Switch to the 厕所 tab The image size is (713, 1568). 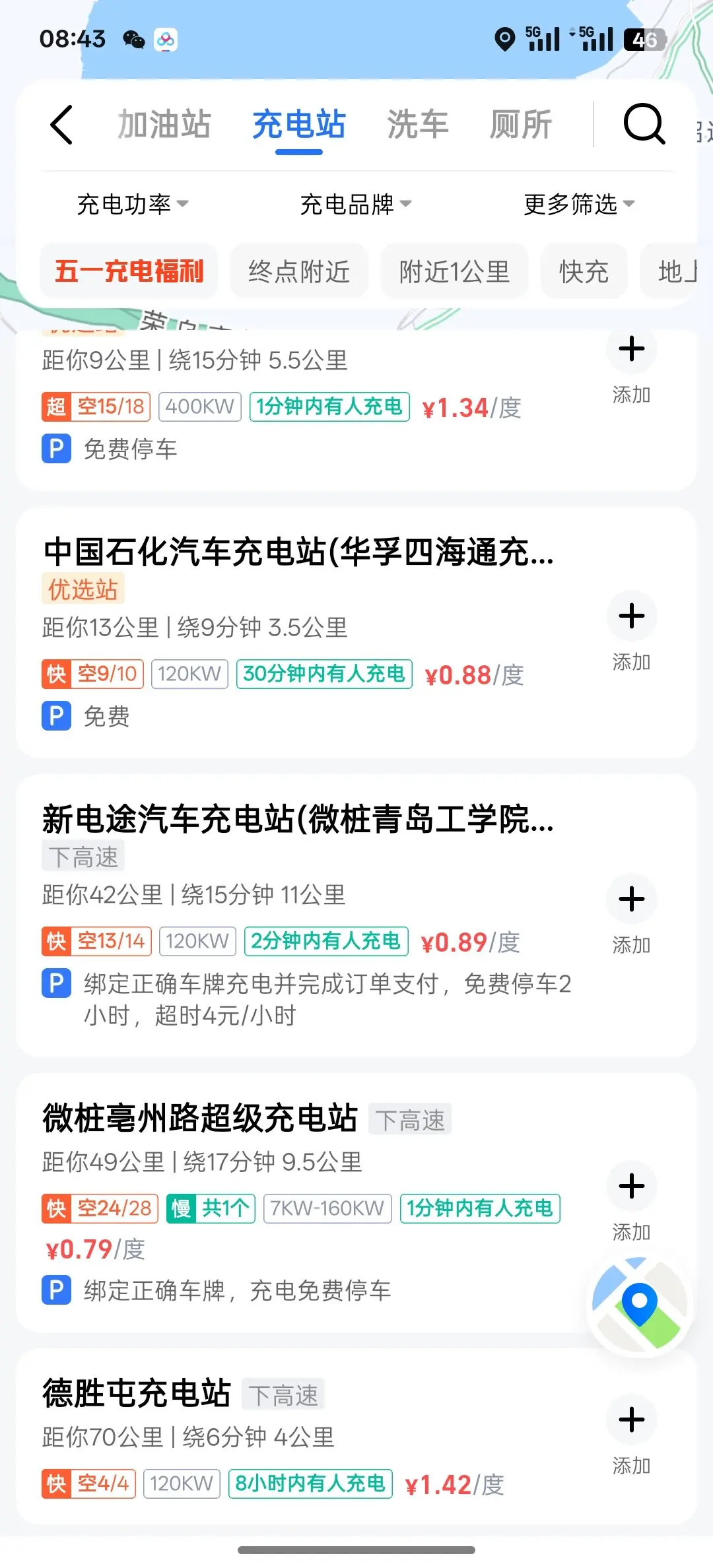click(520, 124)
